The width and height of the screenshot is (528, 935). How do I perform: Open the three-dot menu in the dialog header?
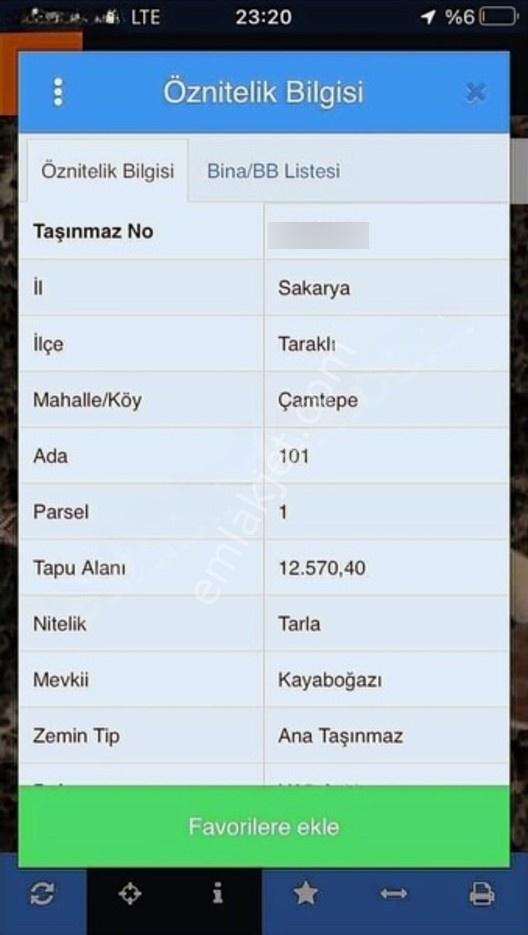58,92
